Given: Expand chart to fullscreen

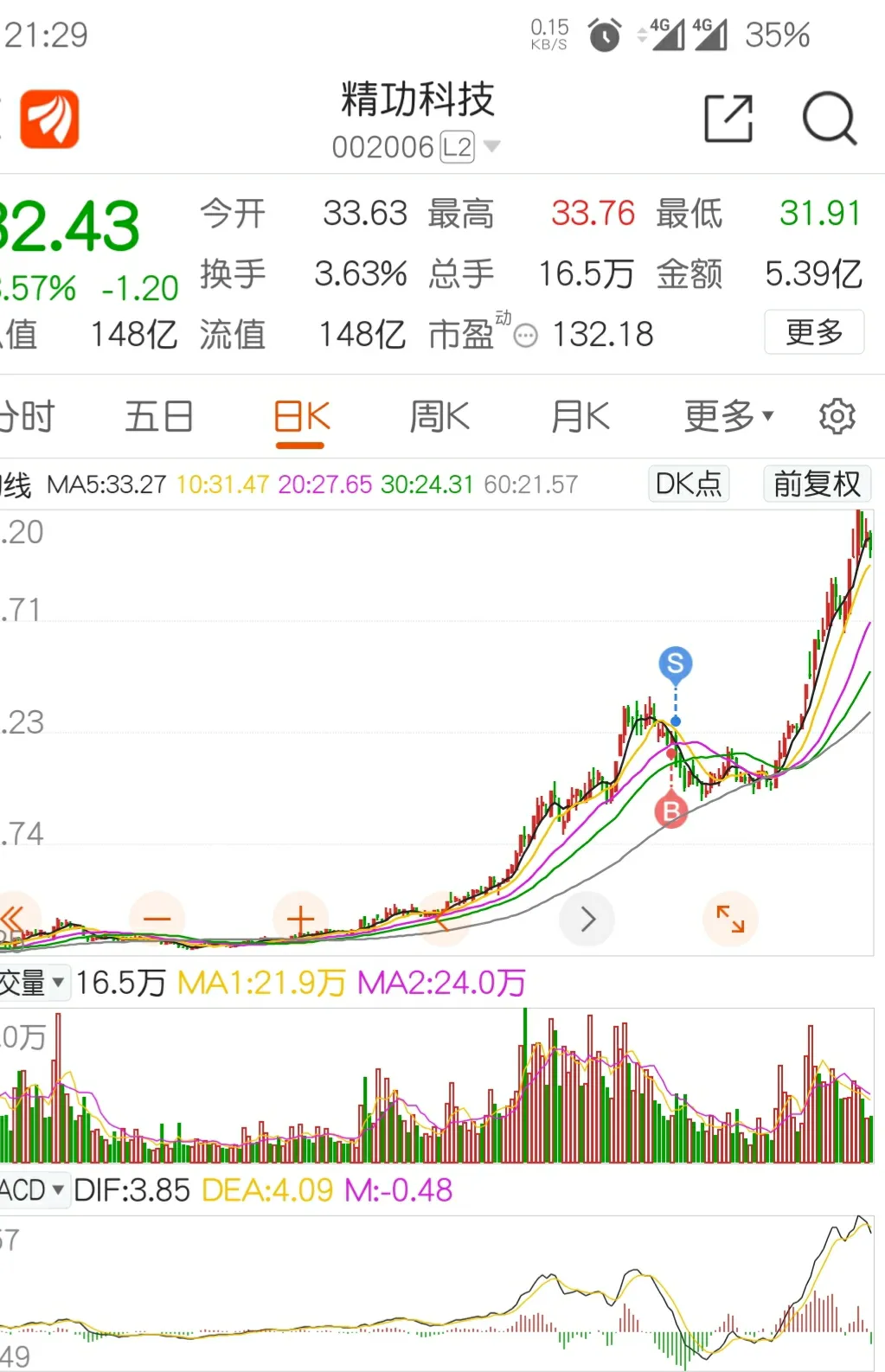Looking at the screenshot, I should (730, 919).
